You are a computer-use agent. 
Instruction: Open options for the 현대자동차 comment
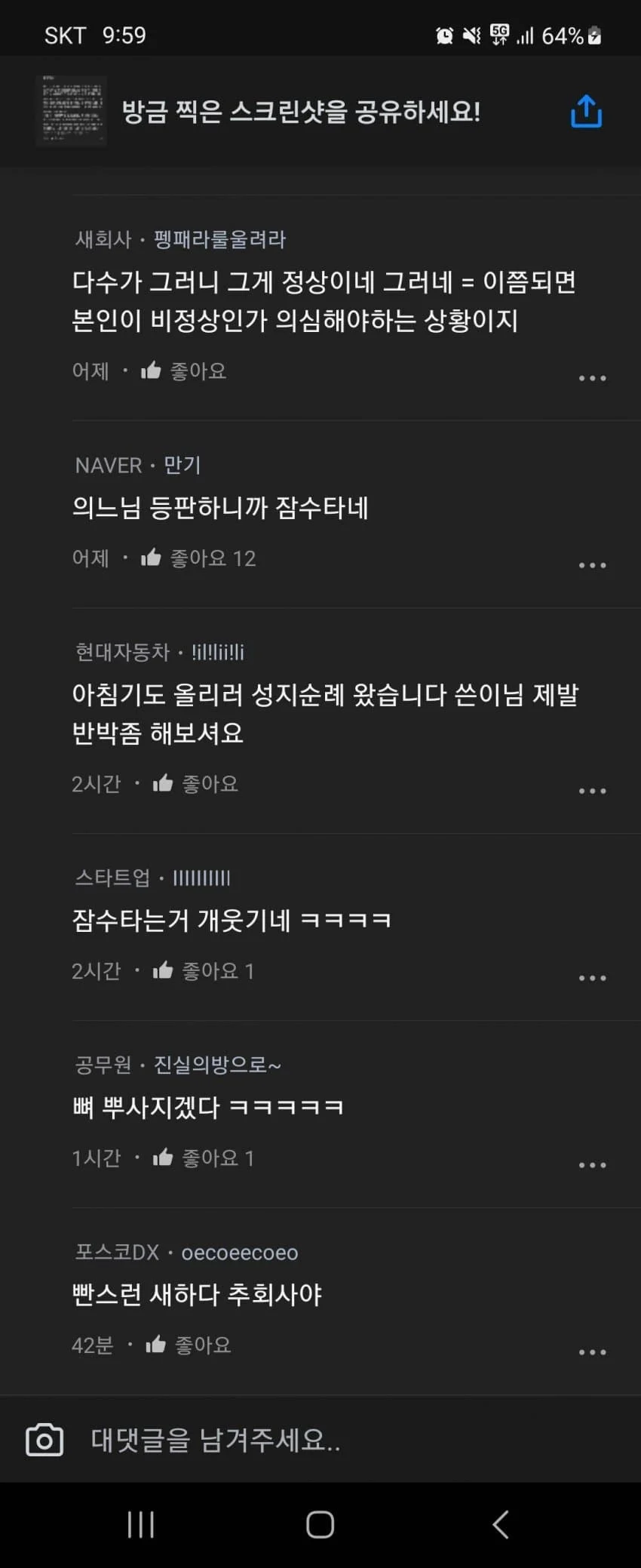click(592, 790)
